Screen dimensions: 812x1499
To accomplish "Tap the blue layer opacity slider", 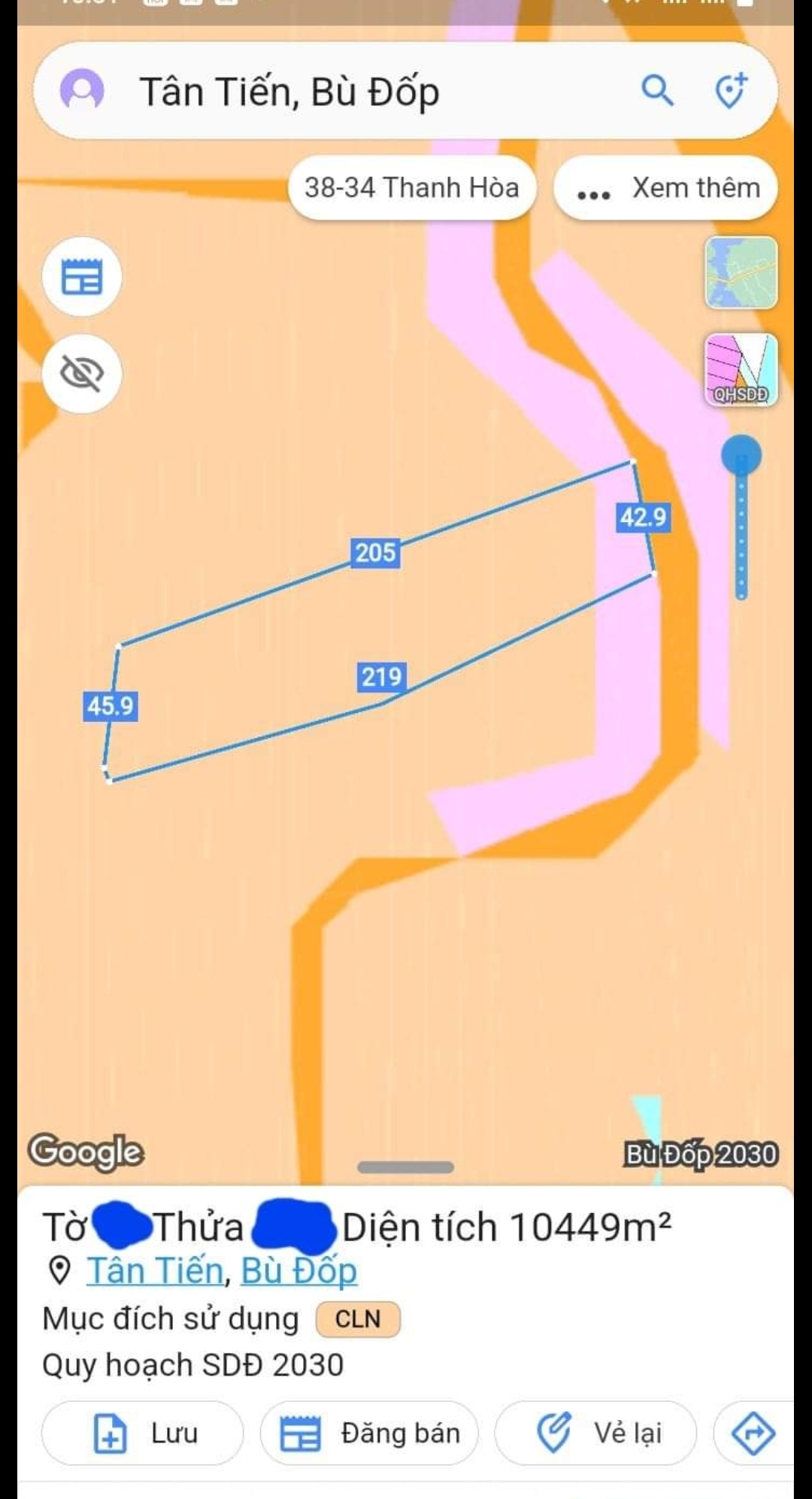I will (x=741, y=457).
